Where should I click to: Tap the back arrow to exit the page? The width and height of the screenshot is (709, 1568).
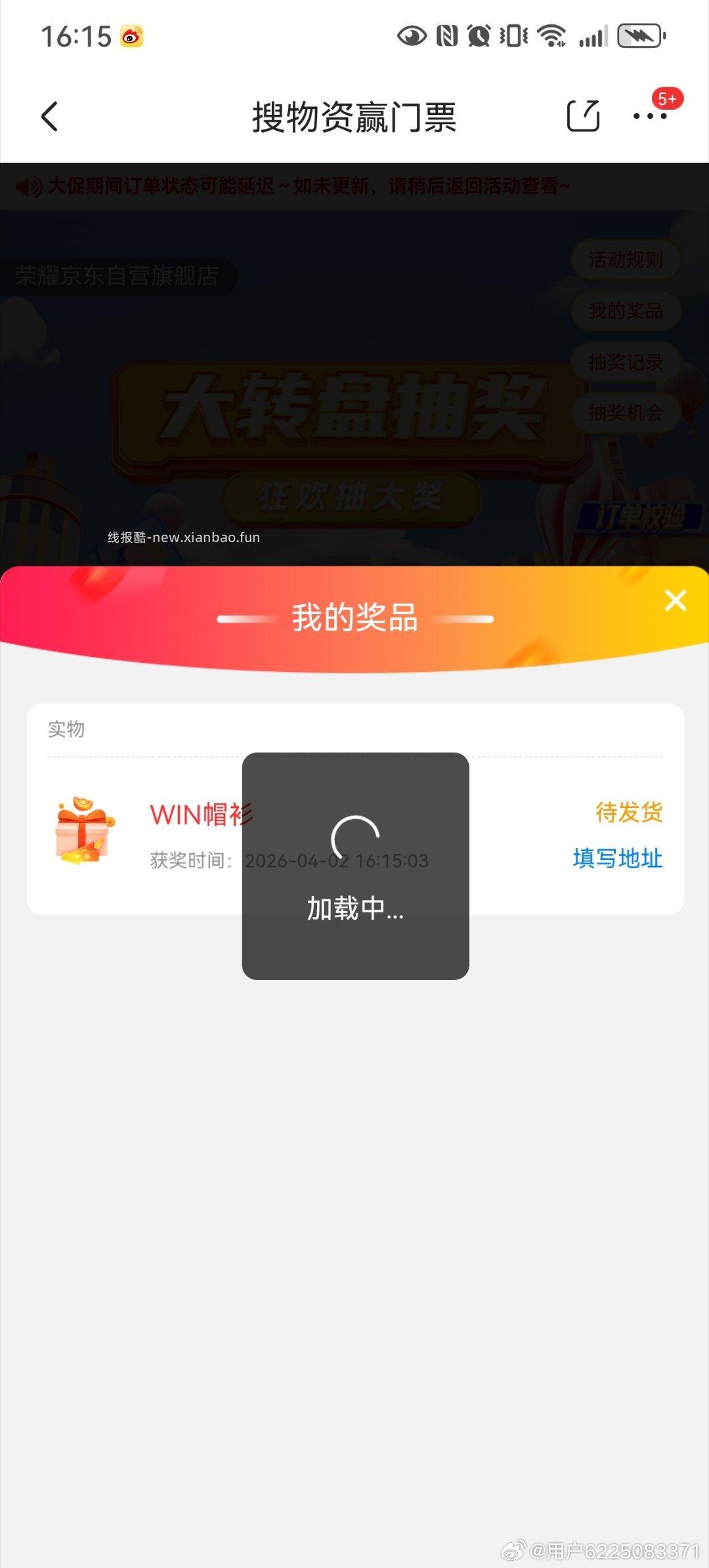[x=50, y=116]
